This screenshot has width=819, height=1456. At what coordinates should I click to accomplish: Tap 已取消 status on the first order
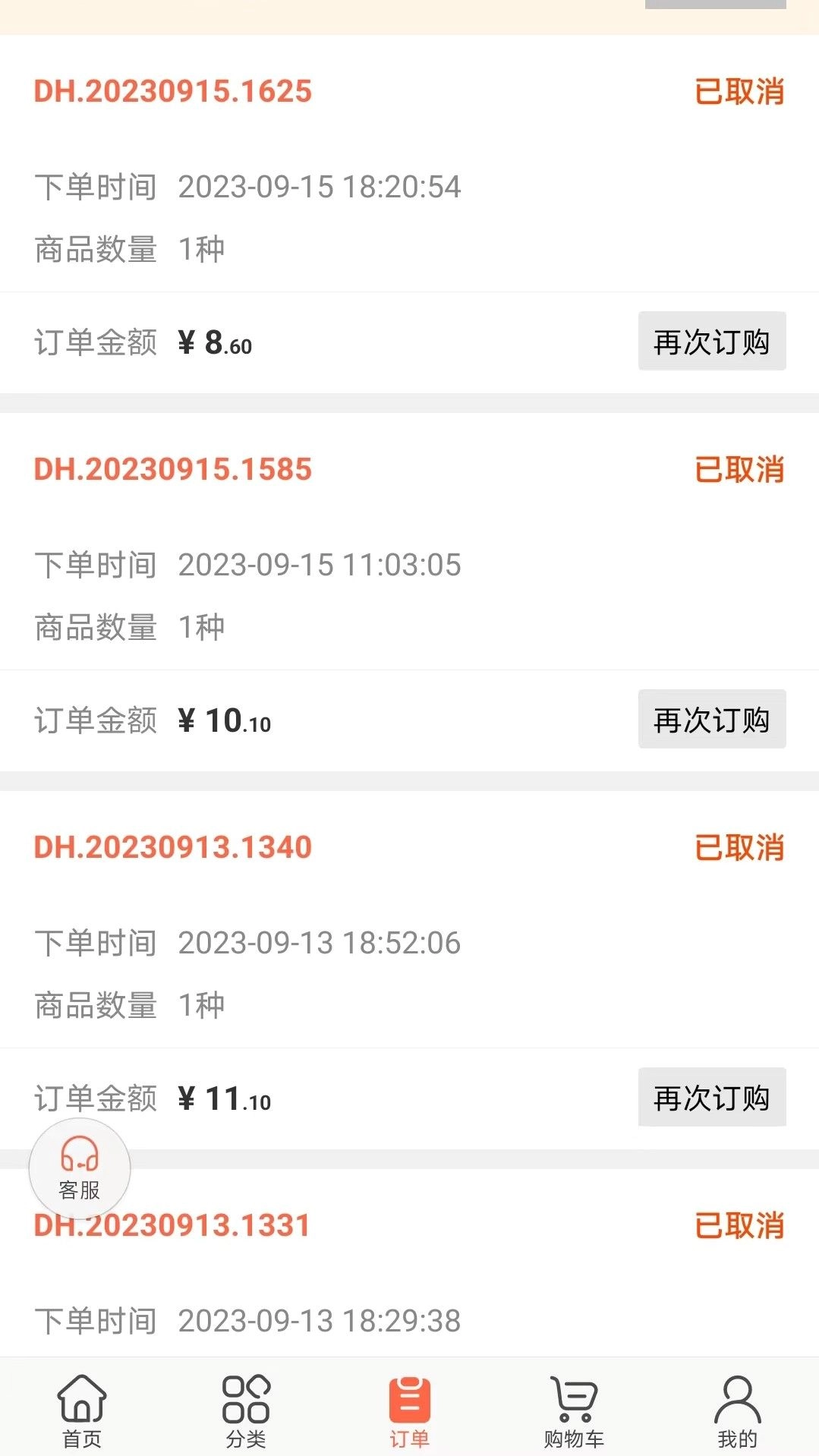pos(740,91)
